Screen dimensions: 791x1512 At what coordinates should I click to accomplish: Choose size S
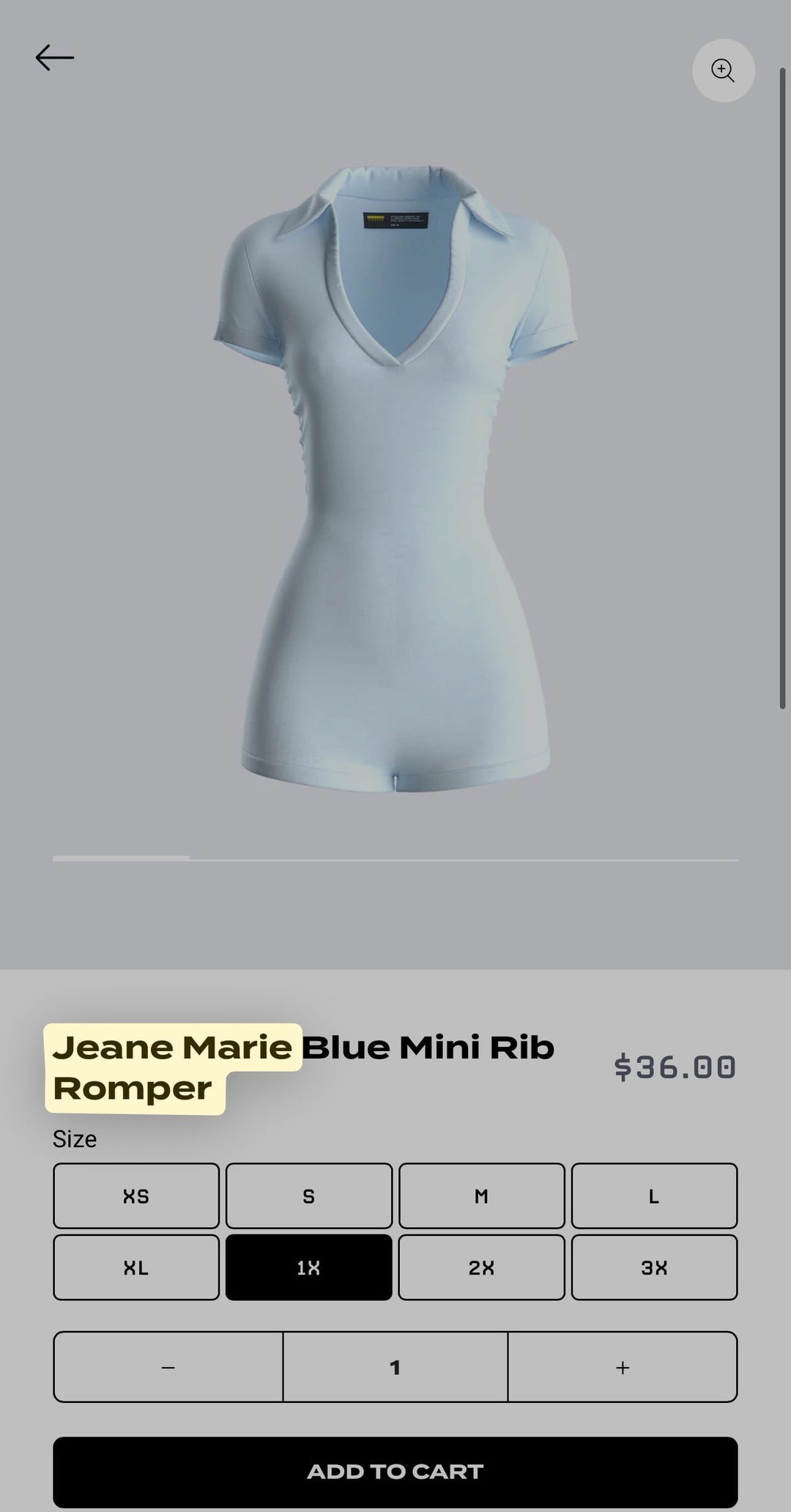pyautogui.click(x=308, y=1196)
